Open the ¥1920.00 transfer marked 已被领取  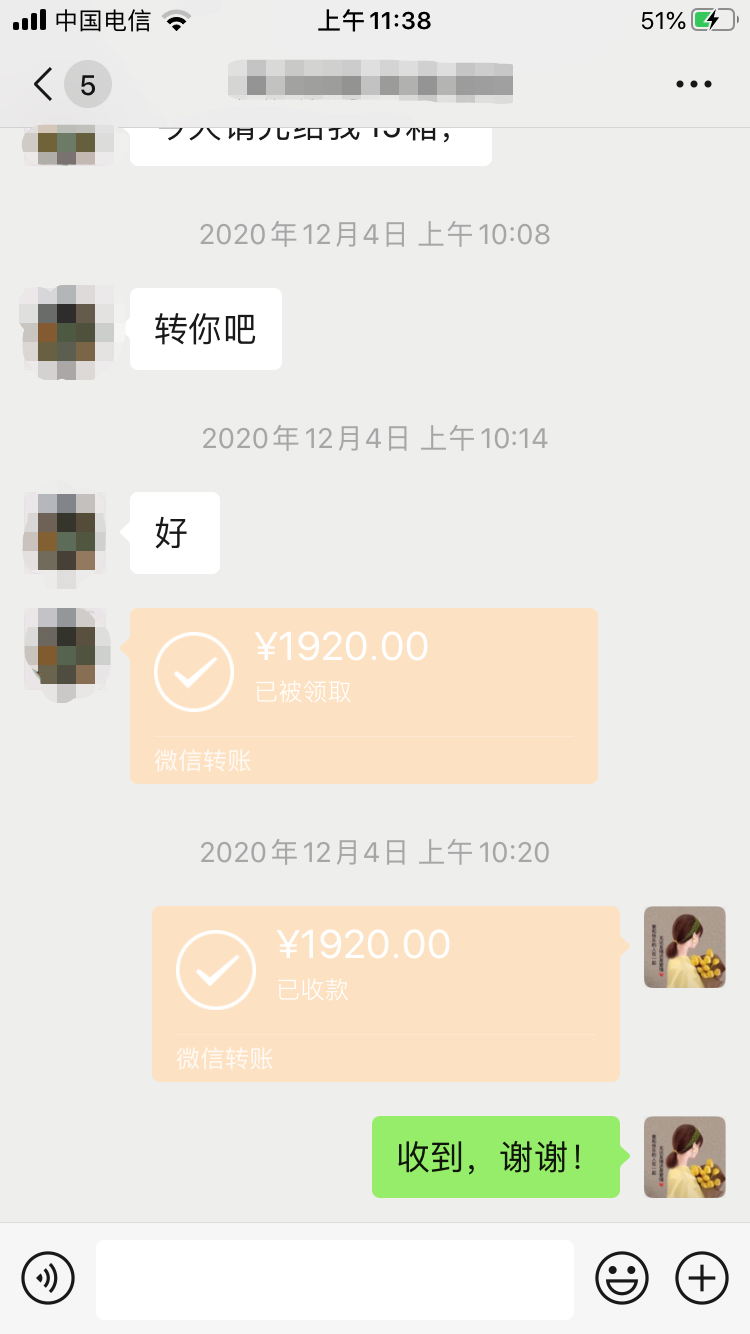click(x=363, y=695)
